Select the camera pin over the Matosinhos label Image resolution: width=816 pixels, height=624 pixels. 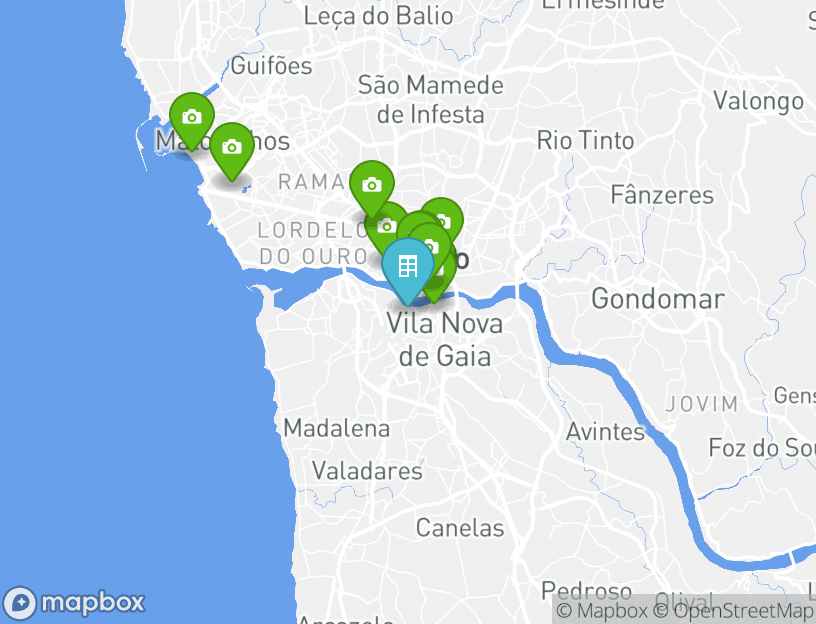(x=192, y=118)
